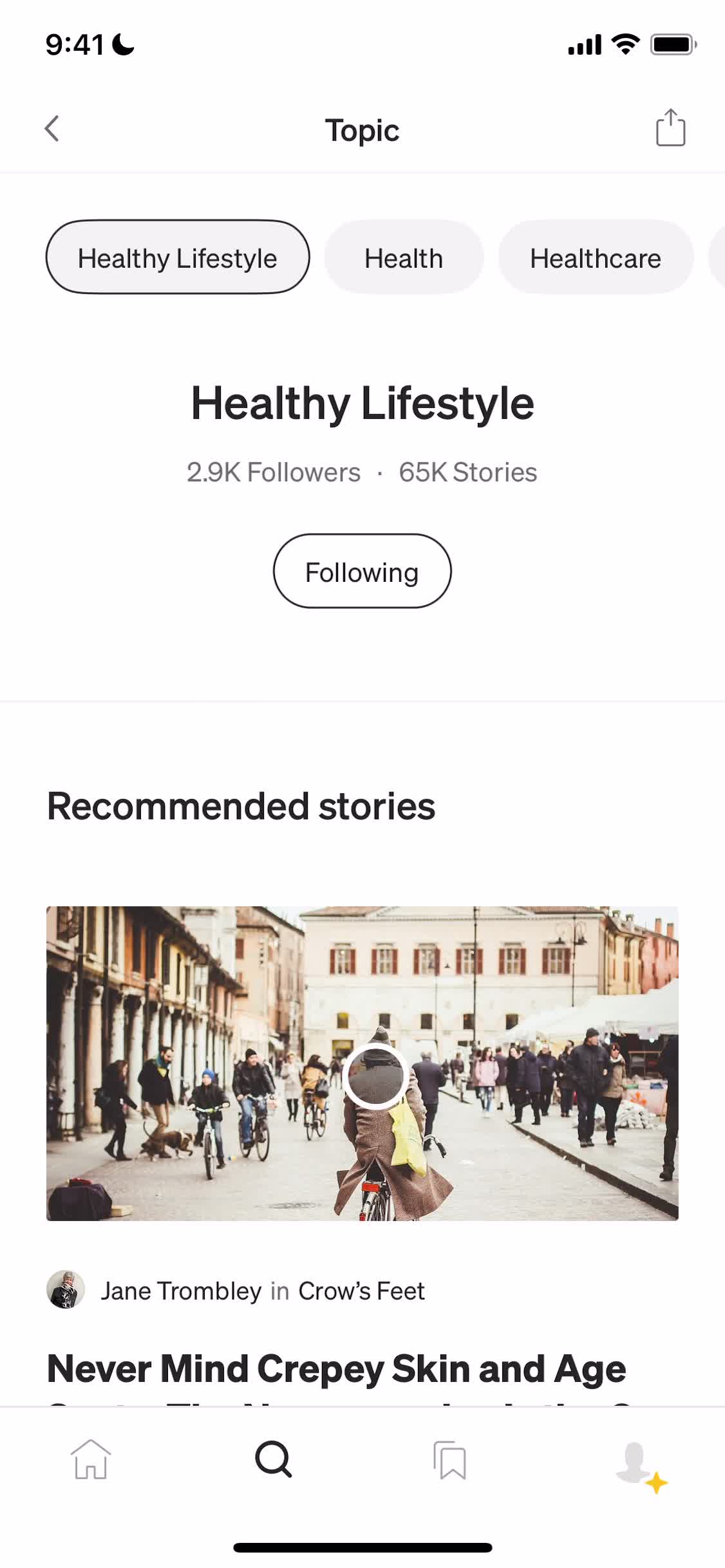Screen dimensions: 725x1568
Task: Open Crow's Feet publication link
Action: click(x=361, y=1291)
